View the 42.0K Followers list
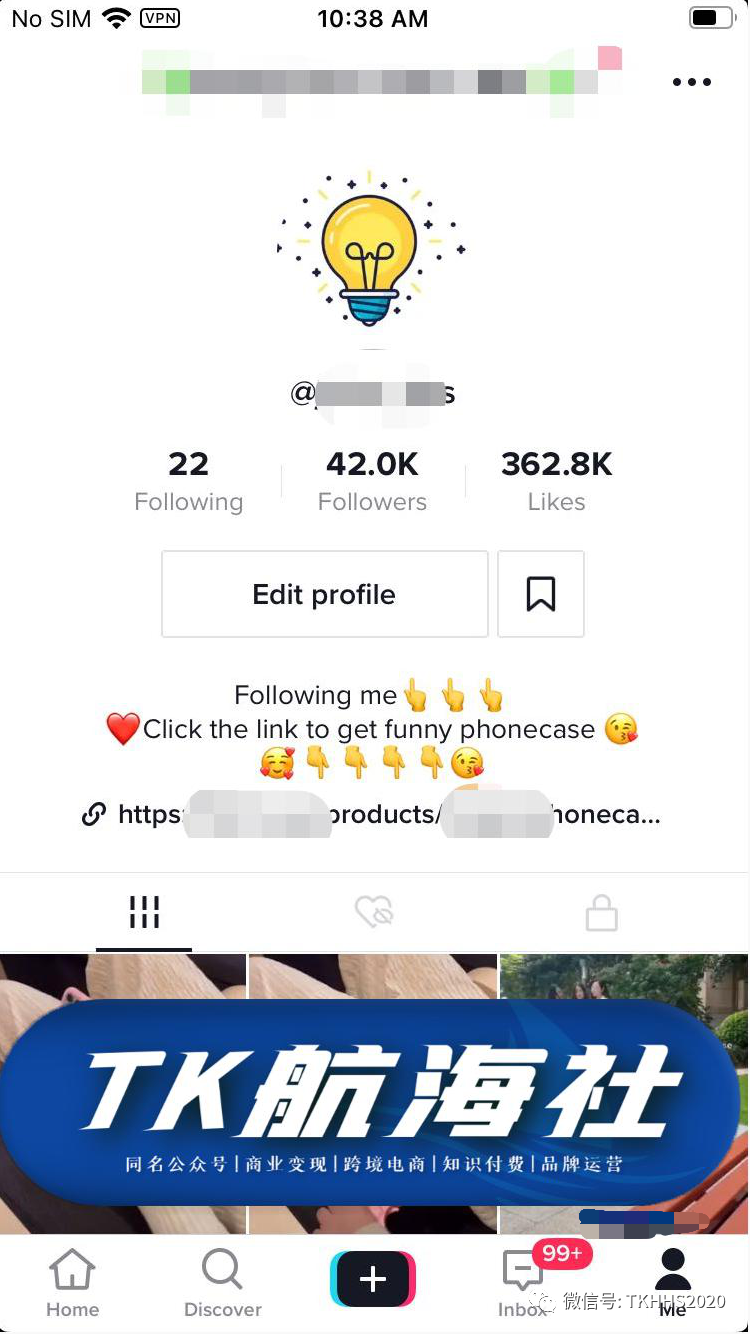Viewport: 750px width, 1334px height. pos(372,481)
